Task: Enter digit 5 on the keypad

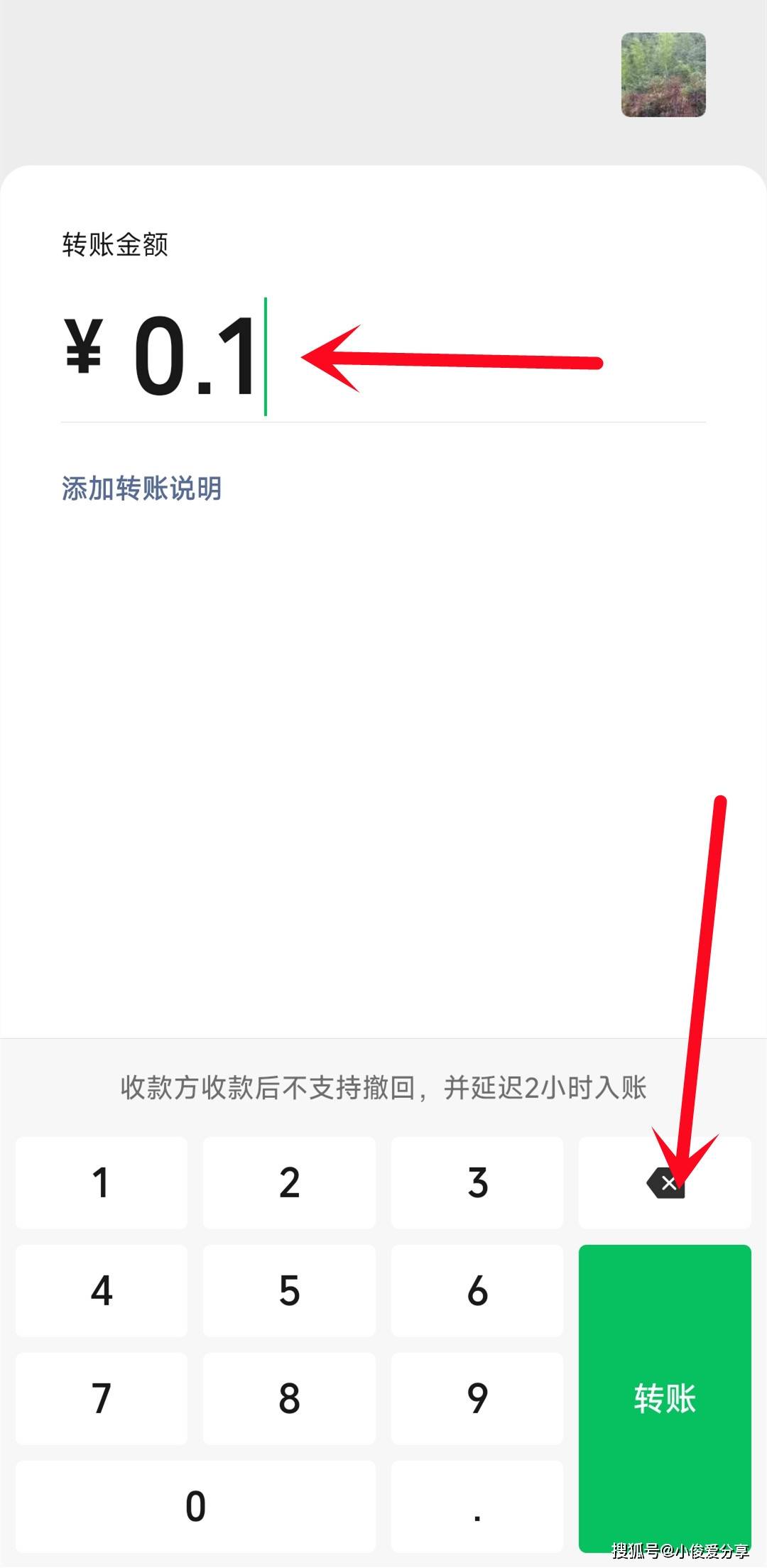Action: pyautogui.click(x=289, y=1291)
